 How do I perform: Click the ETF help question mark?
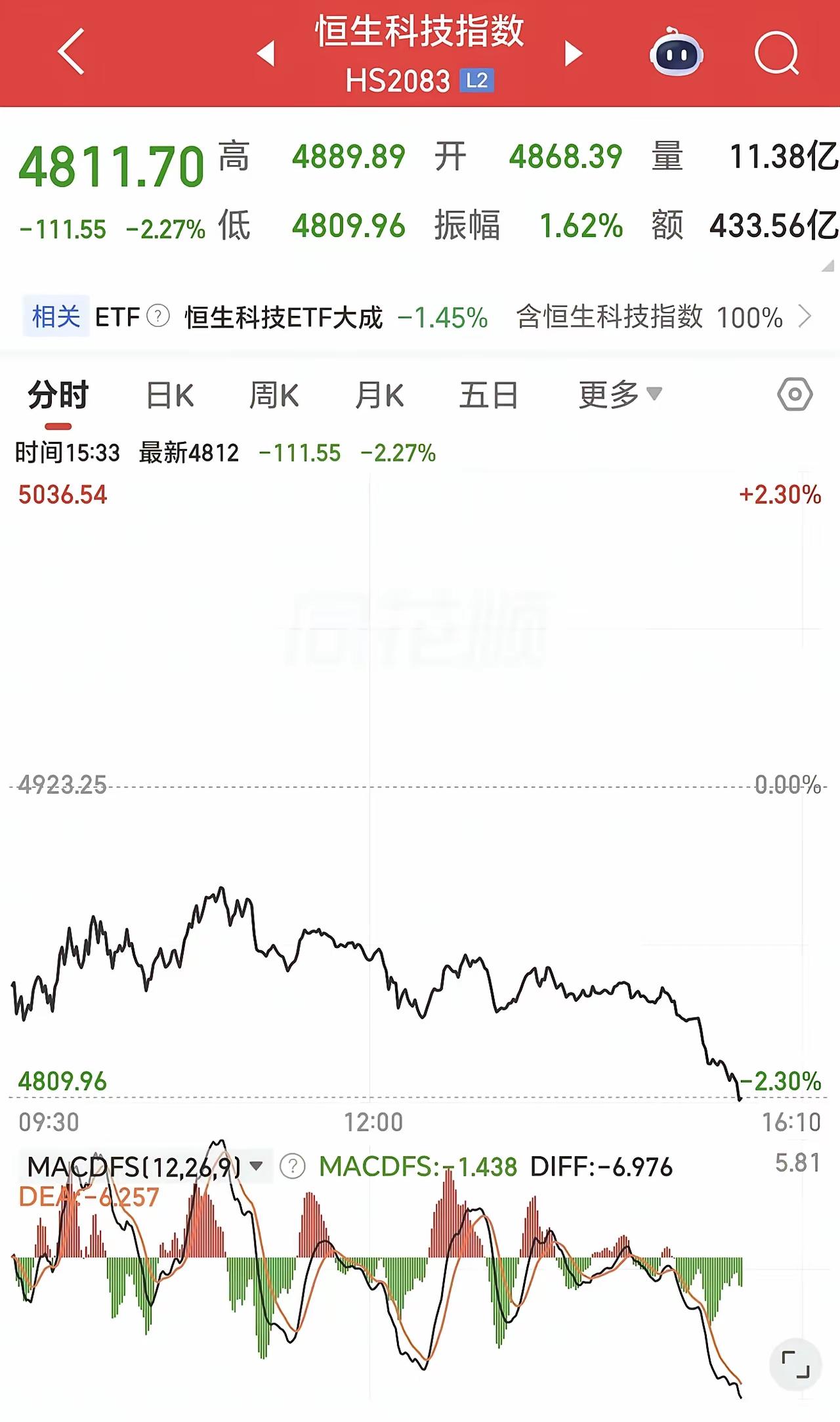pyautogui.click(x=159, y=317)
